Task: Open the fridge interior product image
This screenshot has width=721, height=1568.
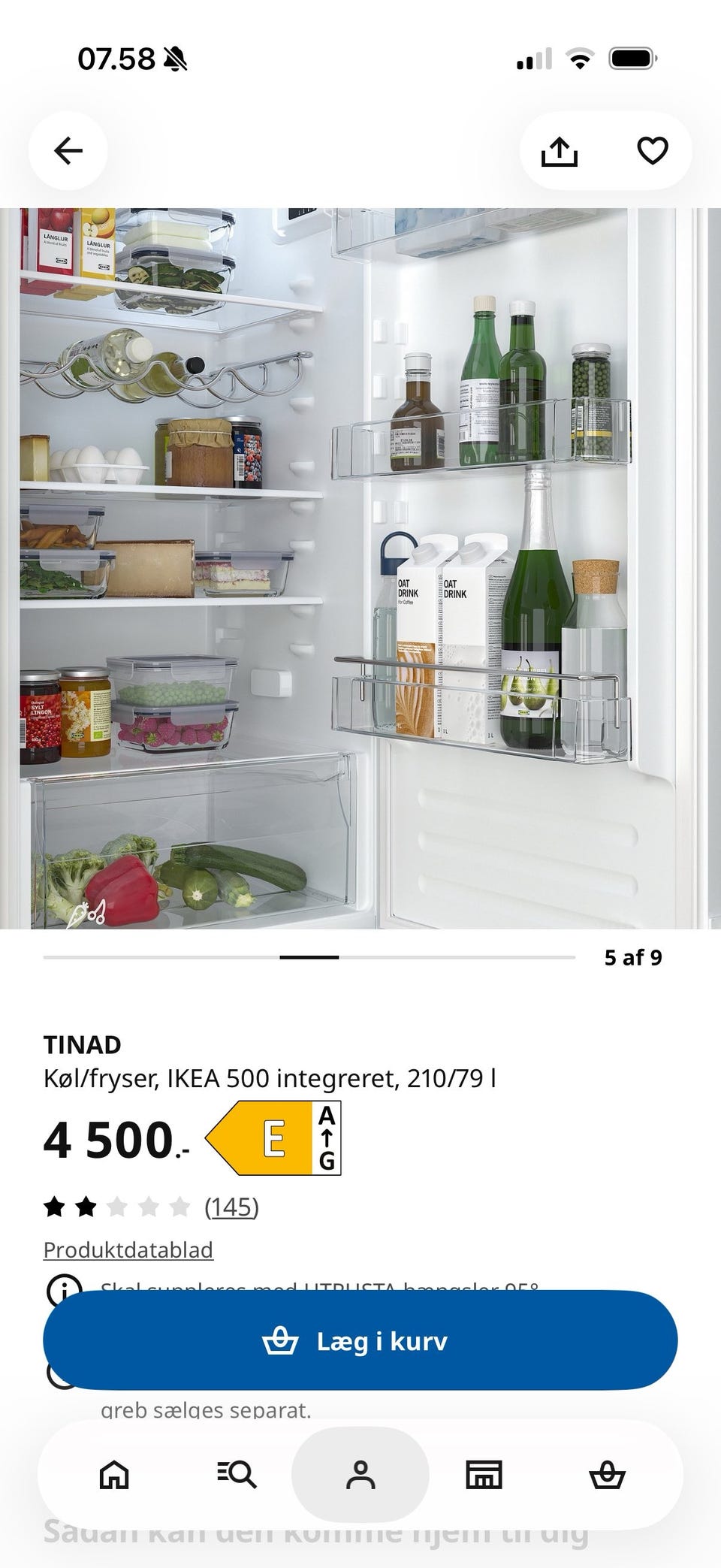Action: 360,568
